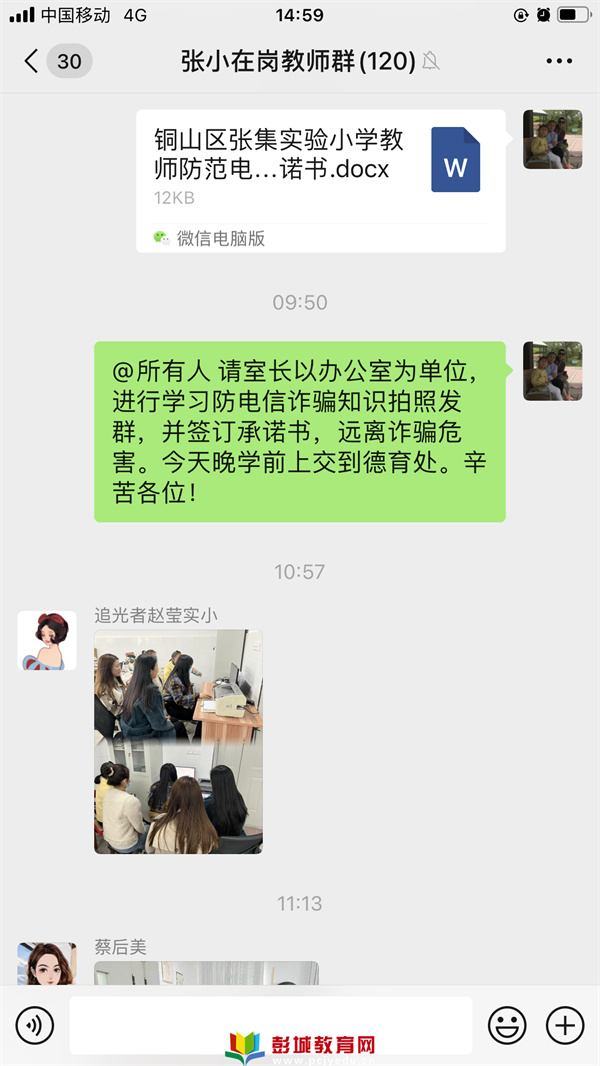Viewport: 600px width, 1066px height.
Task: View 蔡后美's avatar profile
Action: coord(47,963)
